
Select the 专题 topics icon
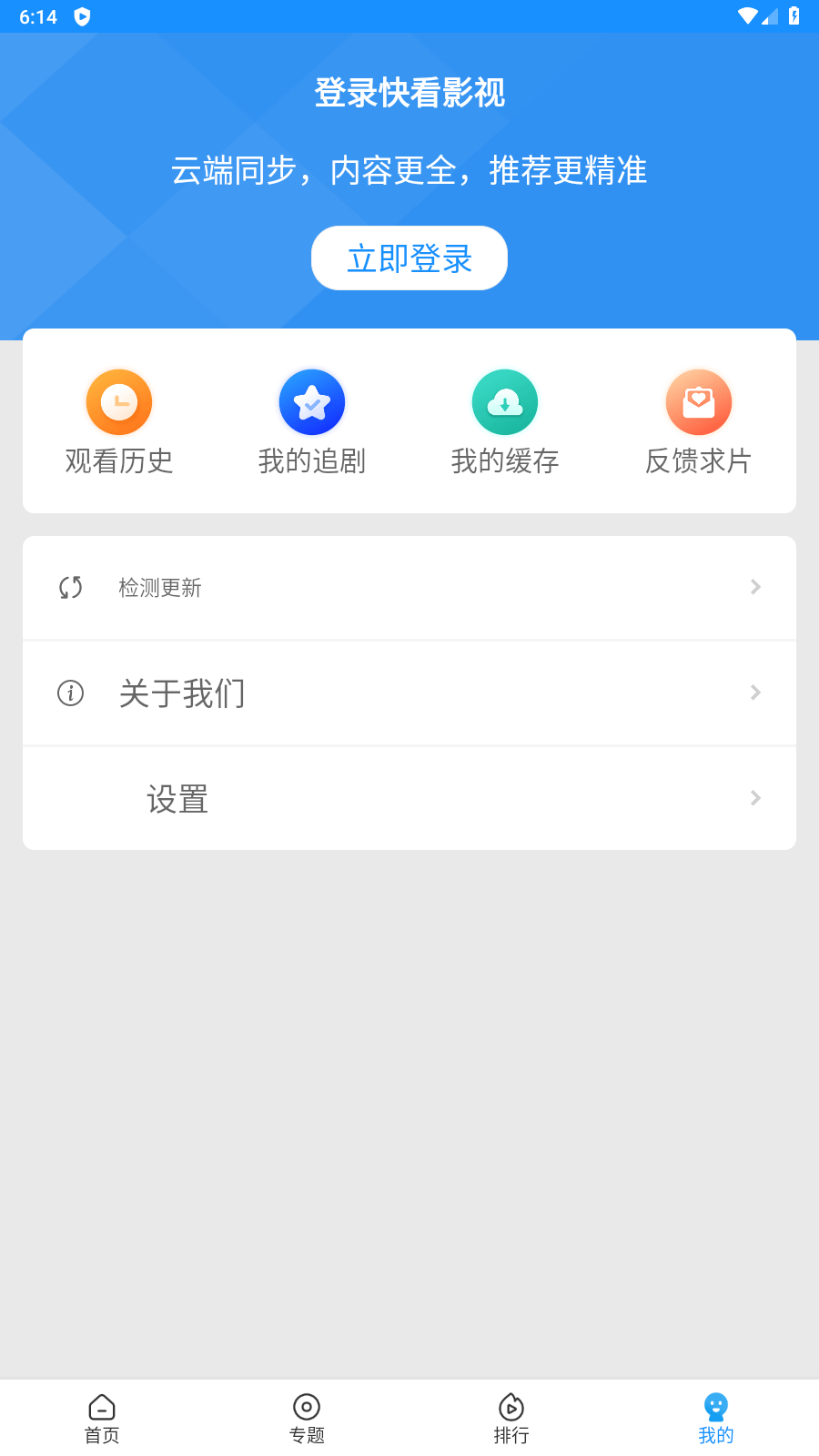click(x=307, y=1406)
